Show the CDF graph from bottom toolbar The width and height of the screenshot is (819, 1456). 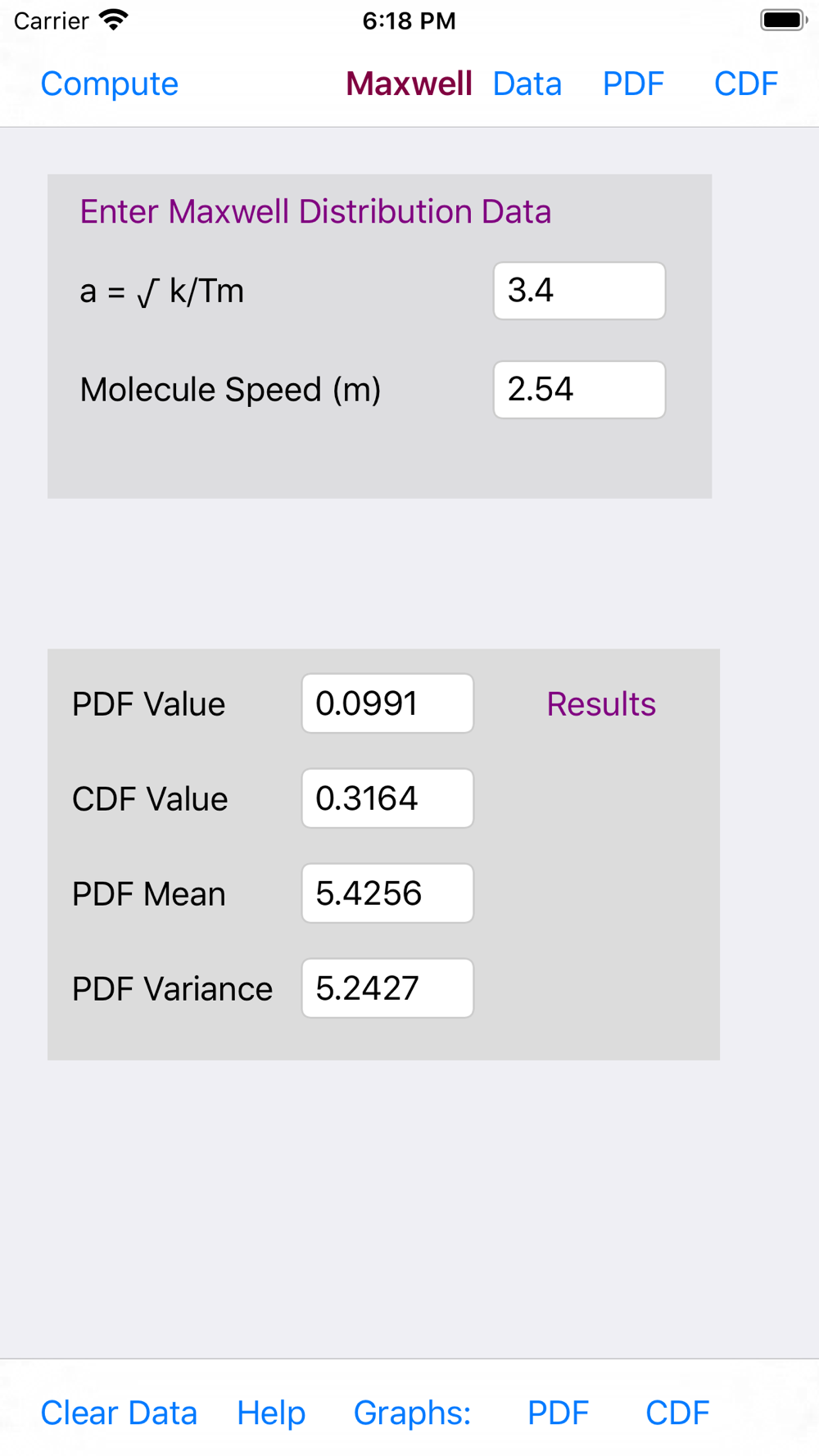677,1413
